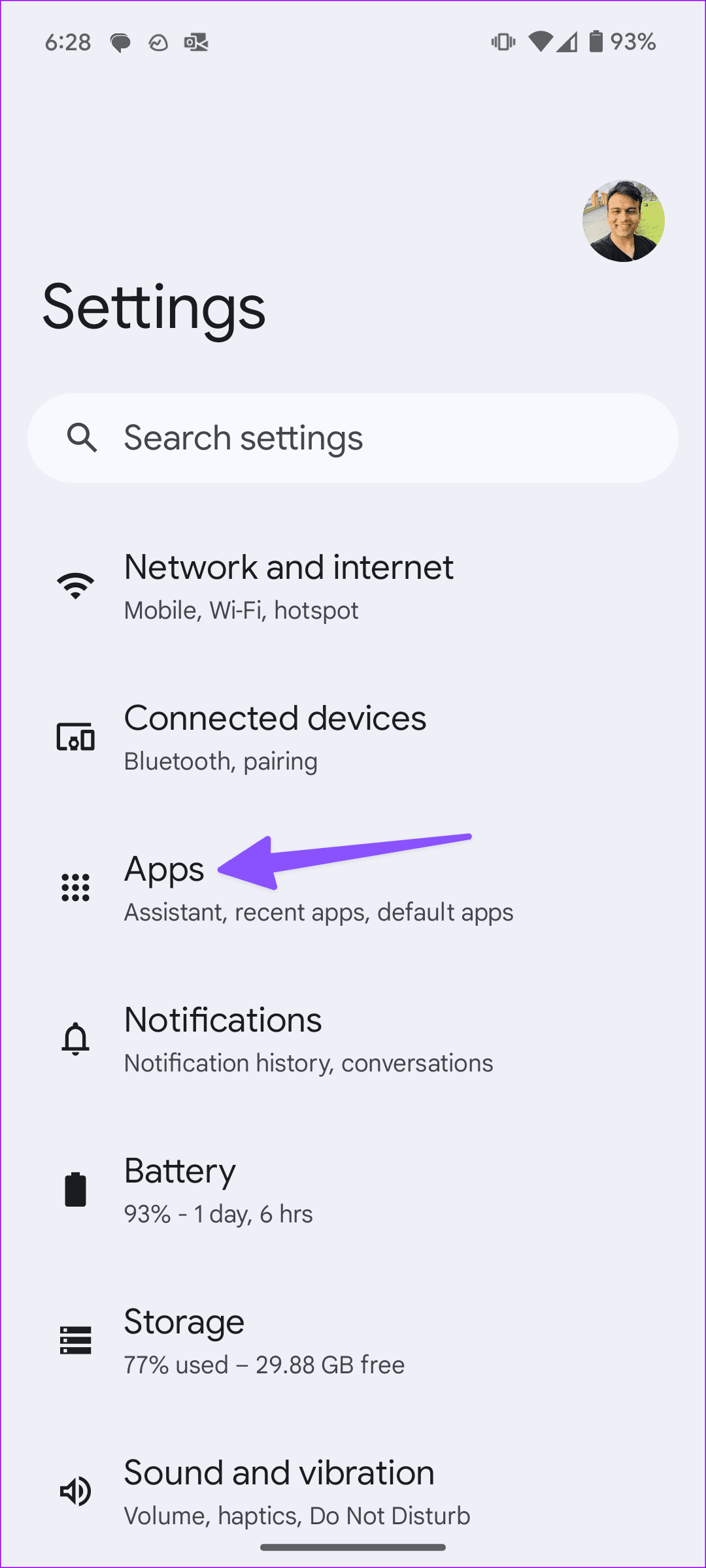
Task: Open Notification history via Notifications entry
Action: pyautogui.click(x=222, y=1038)
